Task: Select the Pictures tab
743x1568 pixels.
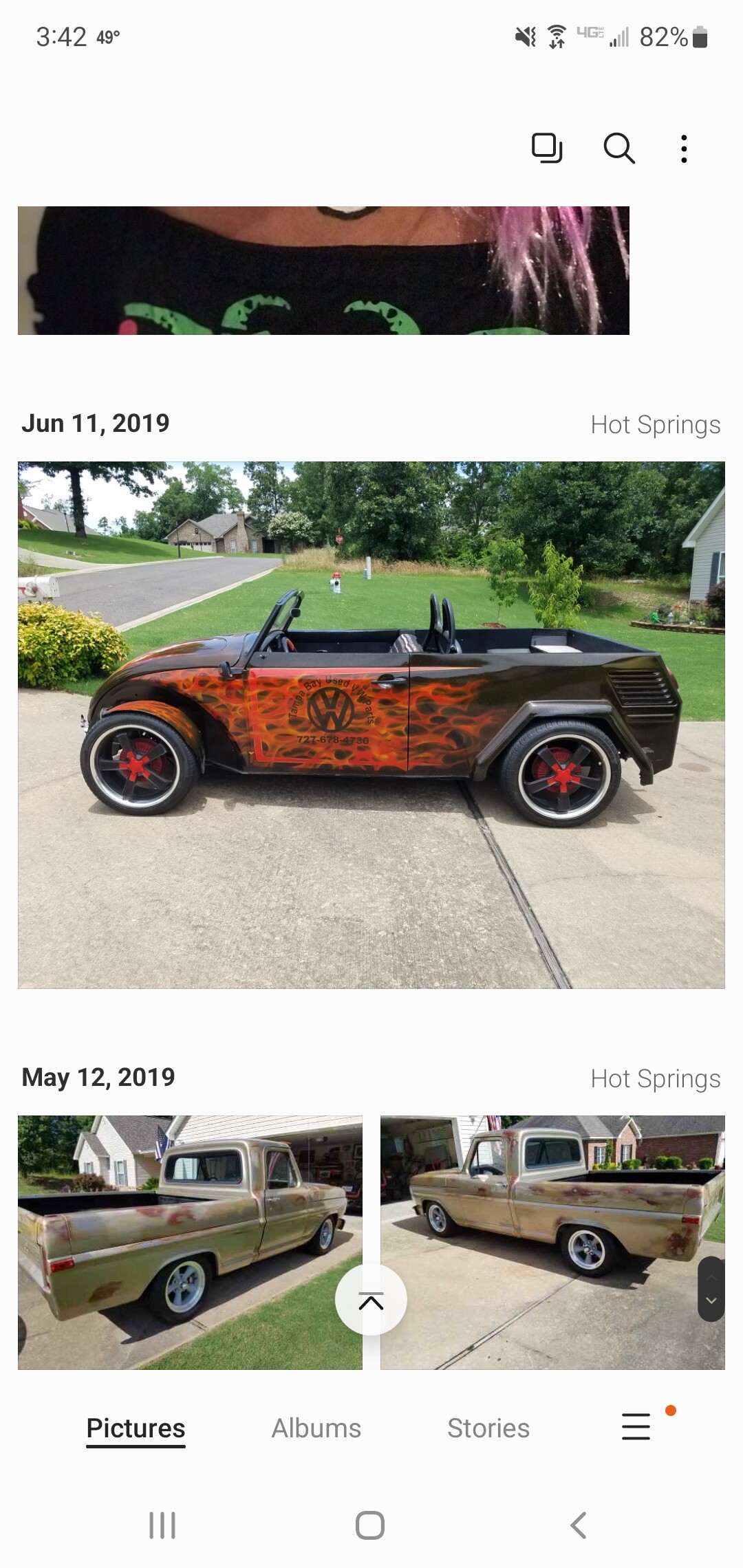Action: point(136,1428)
